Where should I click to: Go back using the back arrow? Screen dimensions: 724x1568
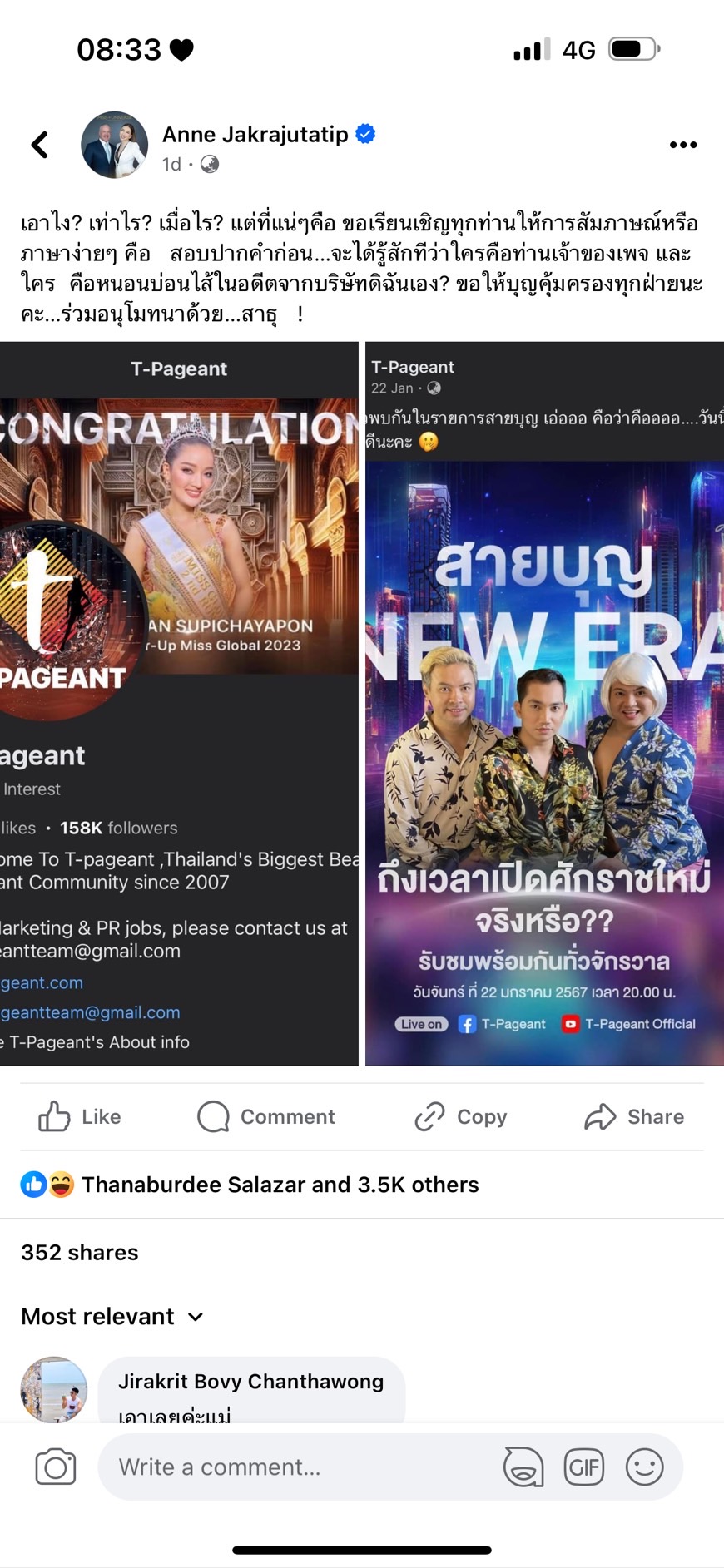point(40,145)
